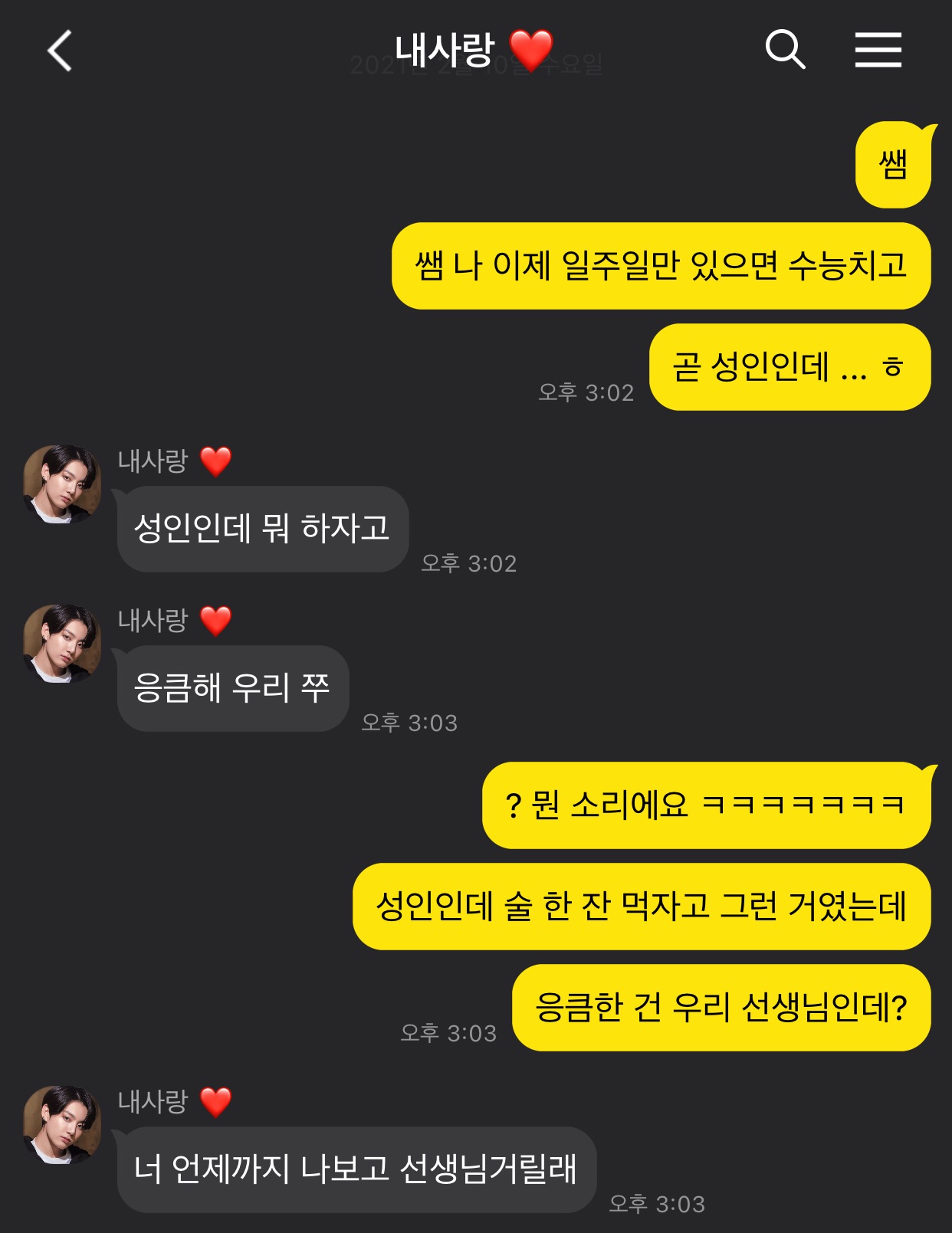Open profile picture beside "성인인데 뭐 하자고"
The image size is (952, 1233).
(62, 484)
